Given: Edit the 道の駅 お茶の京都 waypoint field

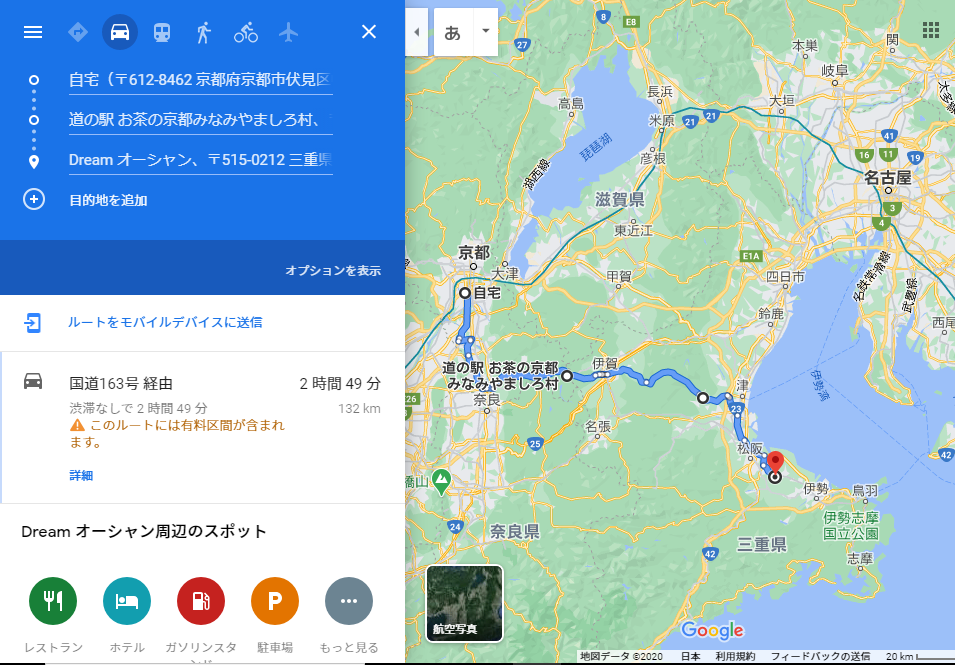Looking at the screenshot, I should (x=200, y=120).
